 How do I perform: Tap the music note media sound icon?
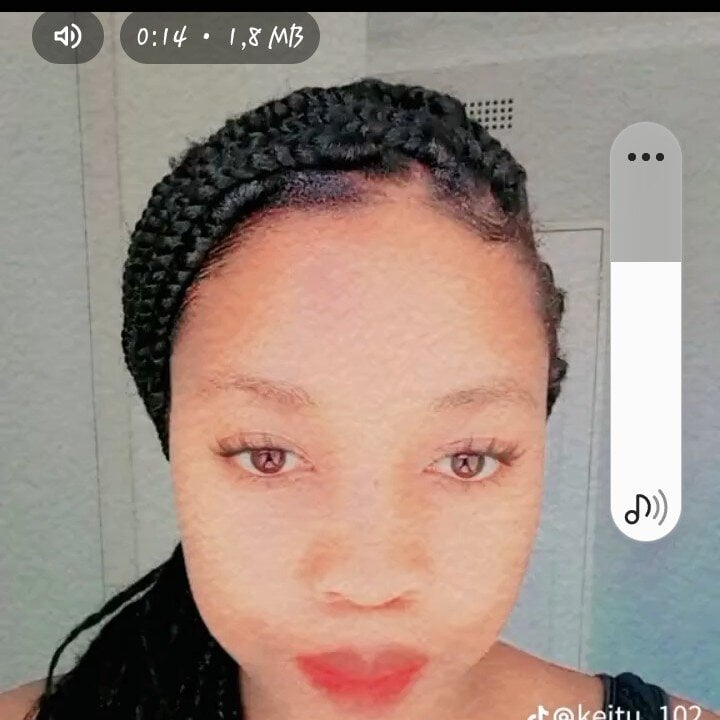(646, 508)
